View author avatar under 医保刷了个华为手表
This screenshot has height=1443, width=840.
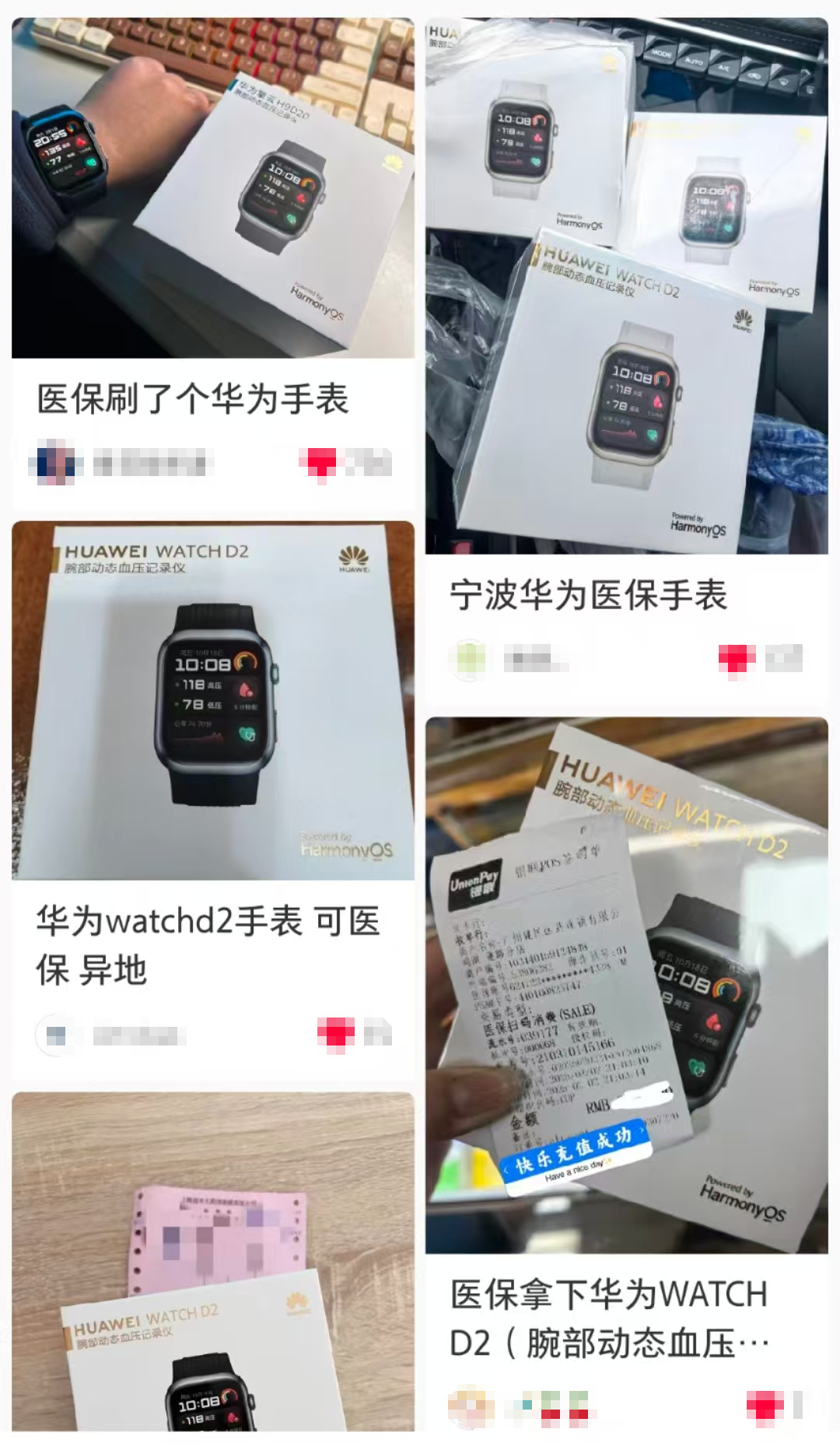[56, 464]
